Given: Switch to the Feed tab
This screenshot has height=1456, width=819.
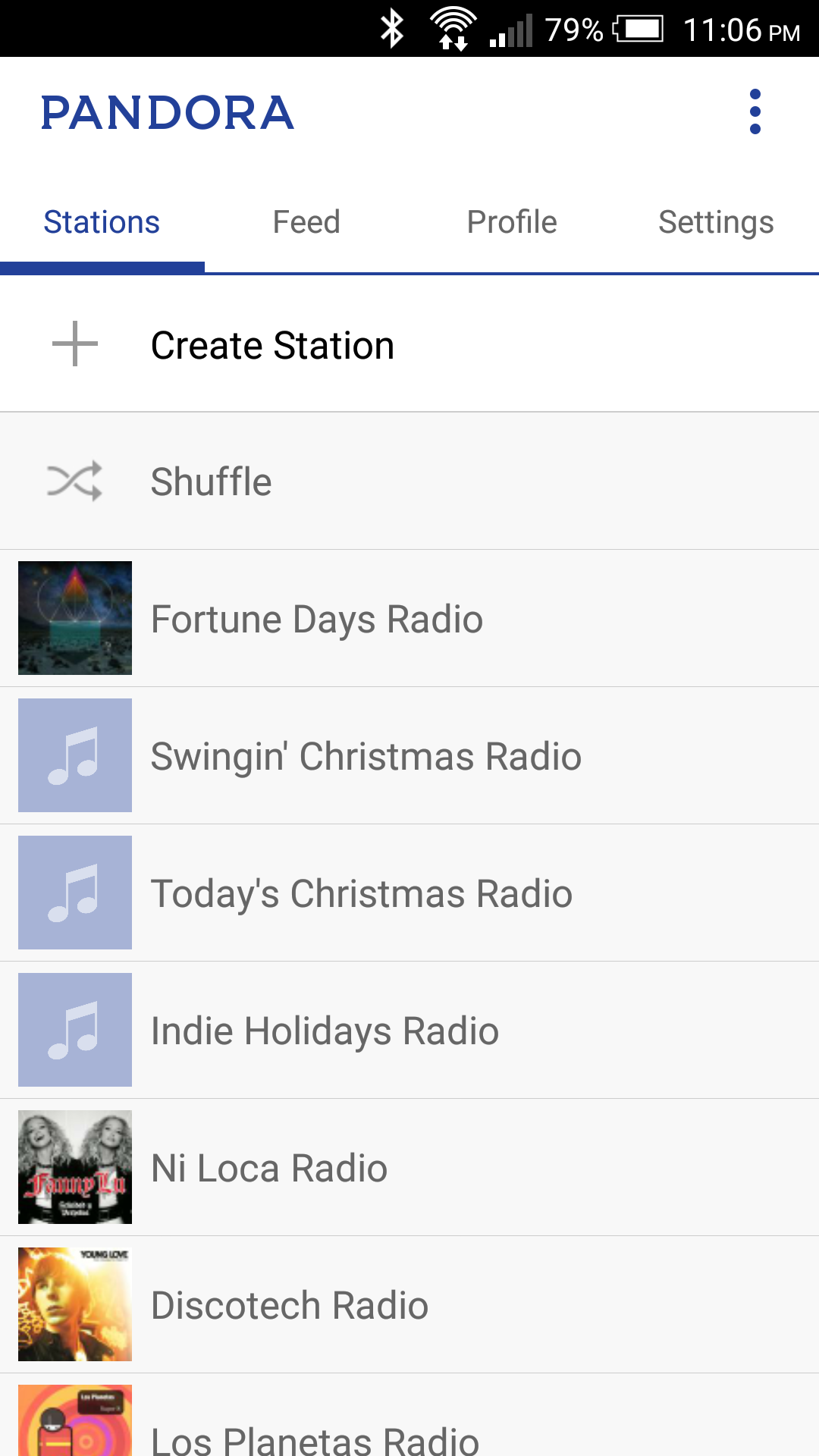Looking at the screenshot, I should pyautogui.click(x=306, y=221).
